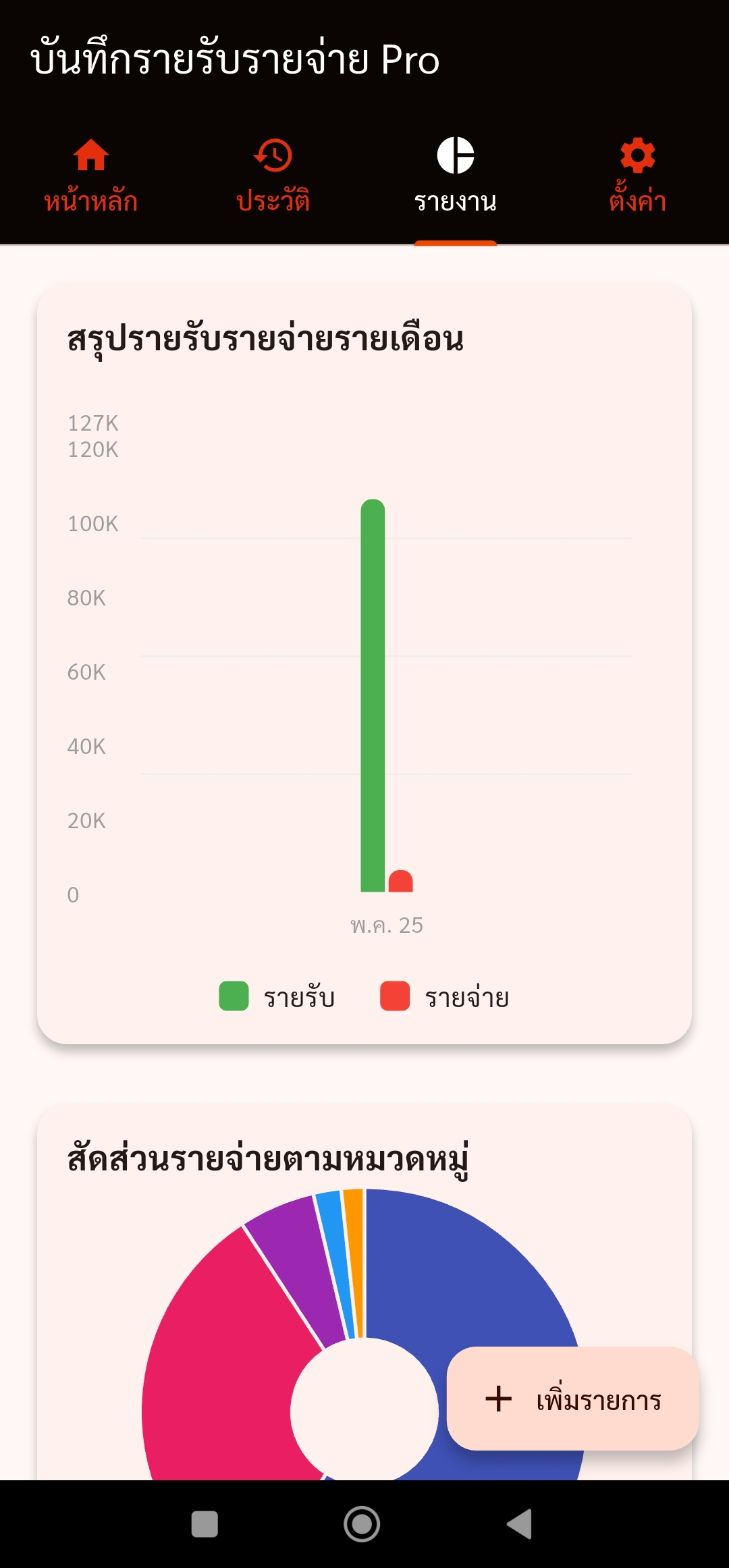Switch to the หน้าหลัก tab

pos(91,175)
